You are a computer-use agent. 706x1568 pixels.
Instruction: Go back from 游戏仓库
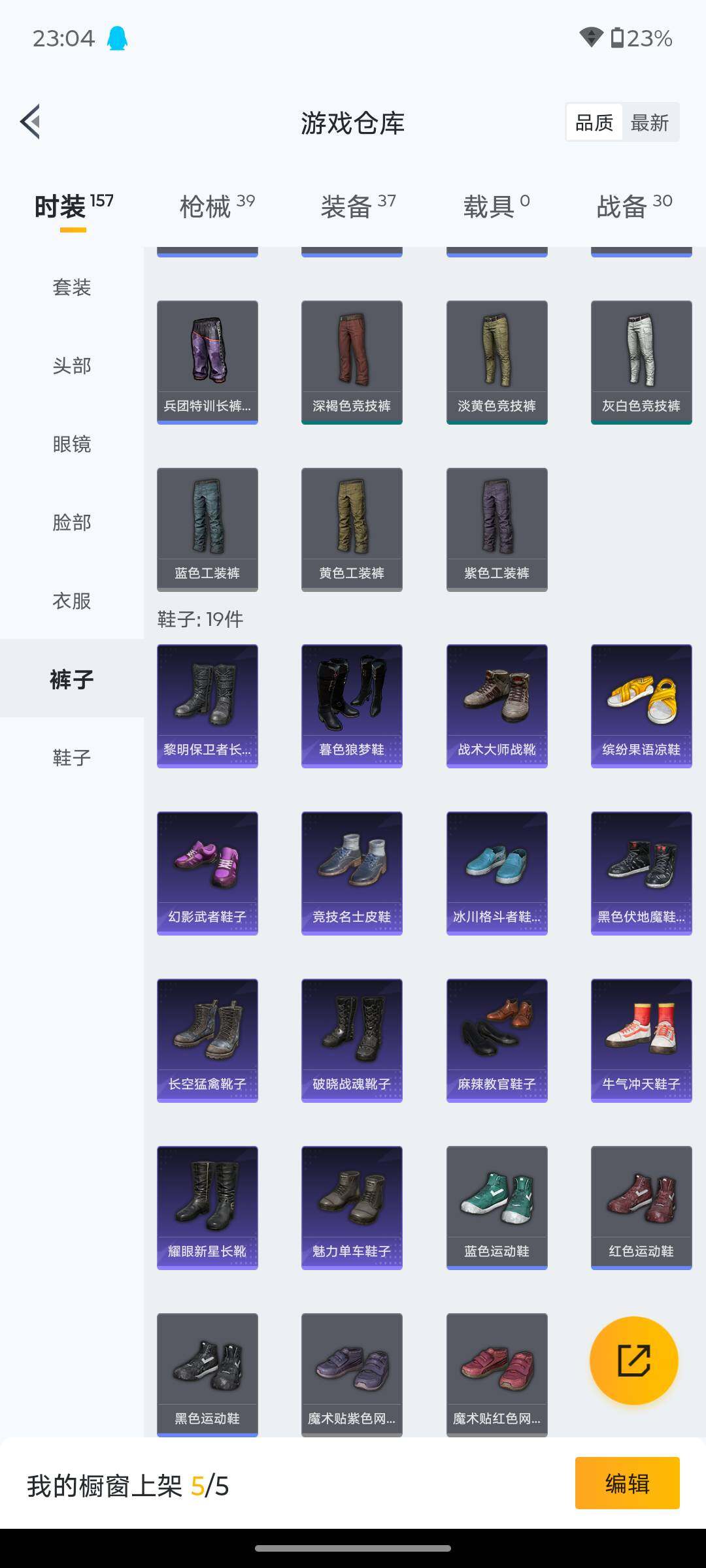pyautogui.click(x=31, y=122)
